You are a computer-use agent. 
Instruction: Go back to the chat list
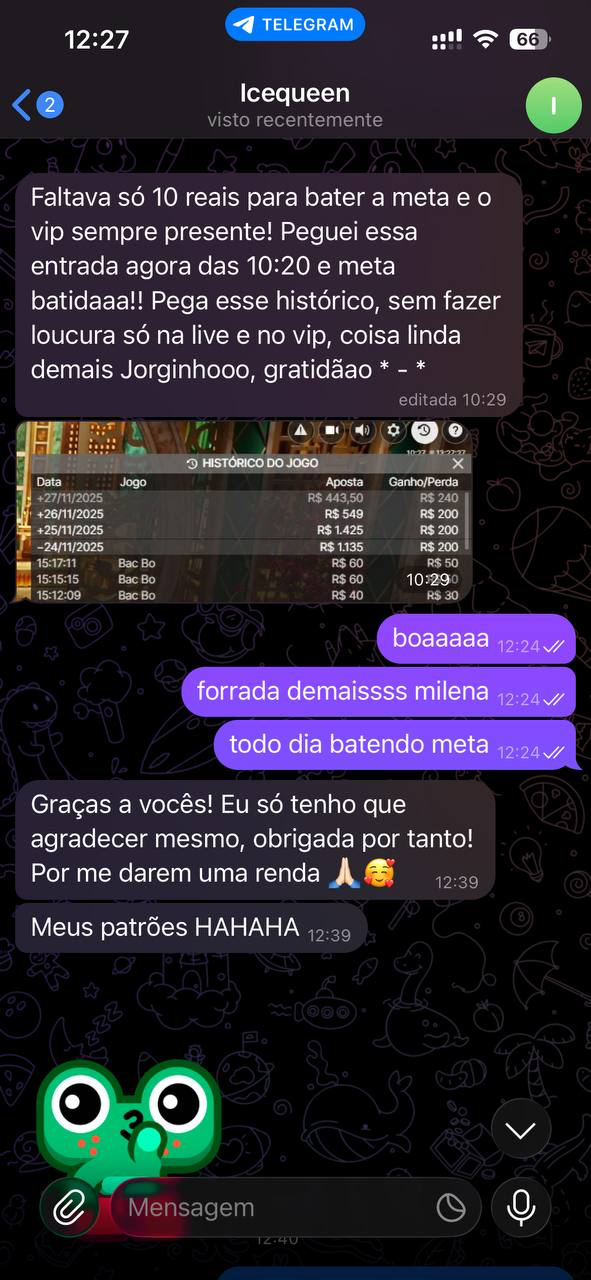pyautogui.click(x=37, y=104)
